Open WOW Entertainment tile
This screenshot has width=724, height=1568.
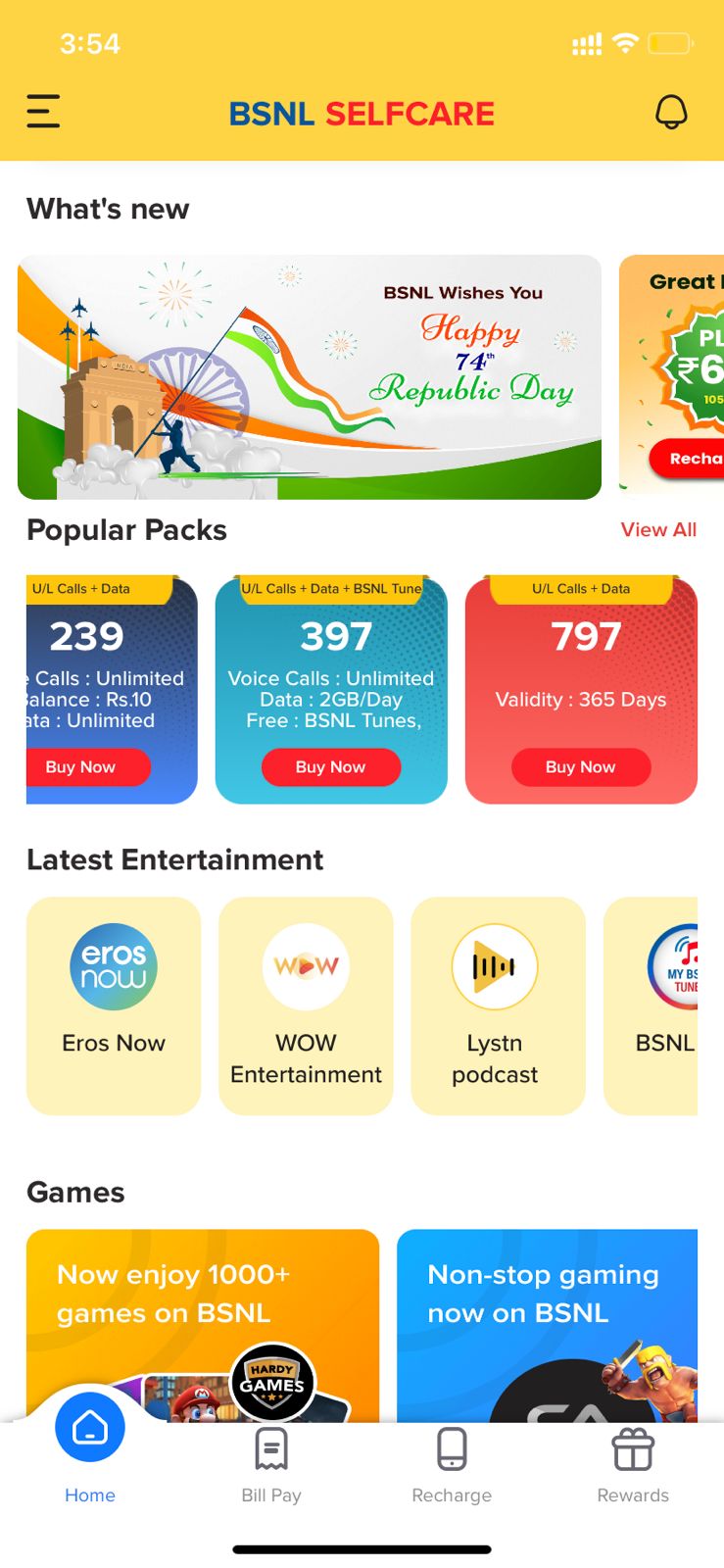point(306,1004)
